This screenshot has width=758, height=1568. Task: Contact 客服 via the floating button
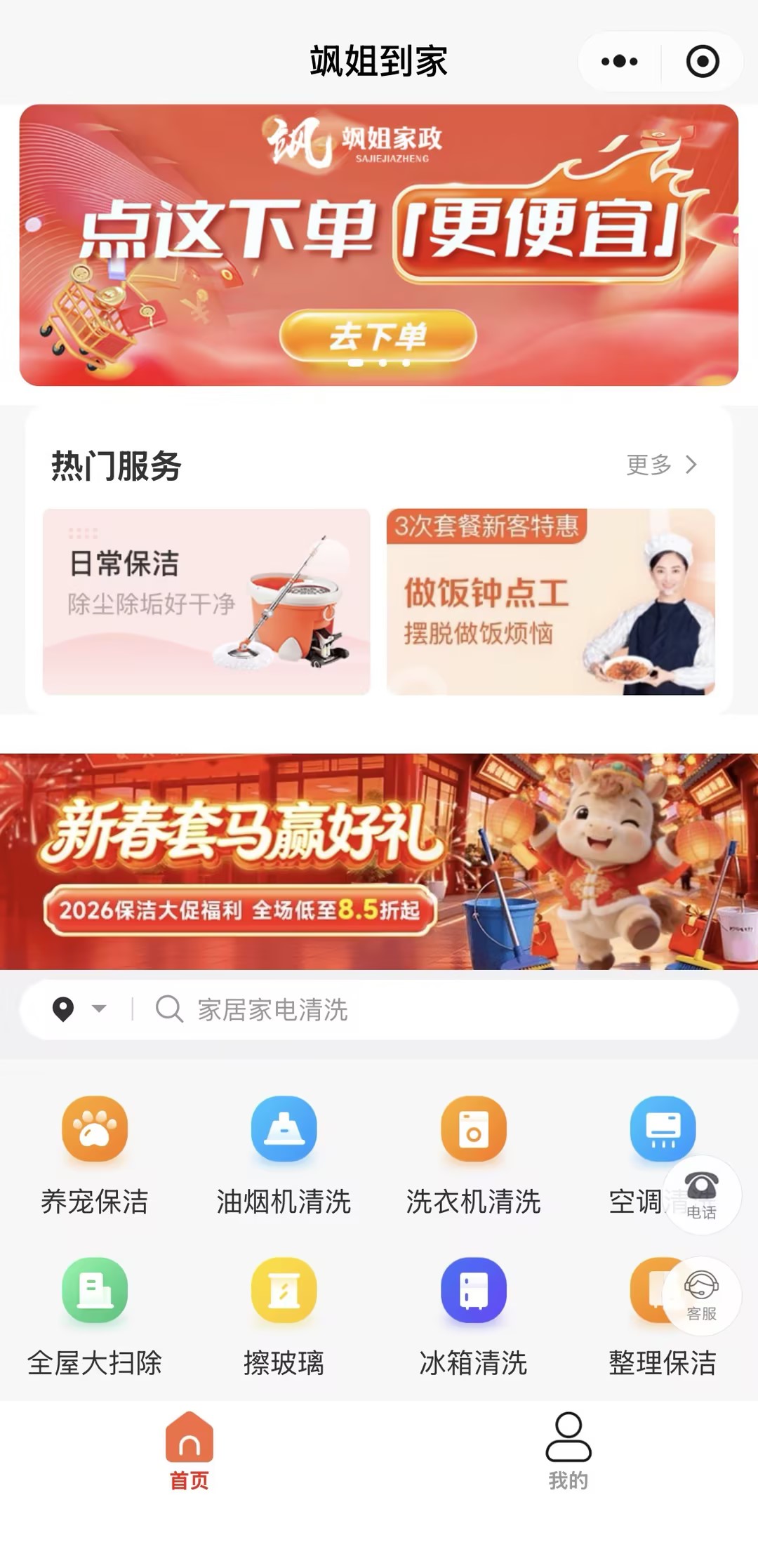click(702, 1296)
